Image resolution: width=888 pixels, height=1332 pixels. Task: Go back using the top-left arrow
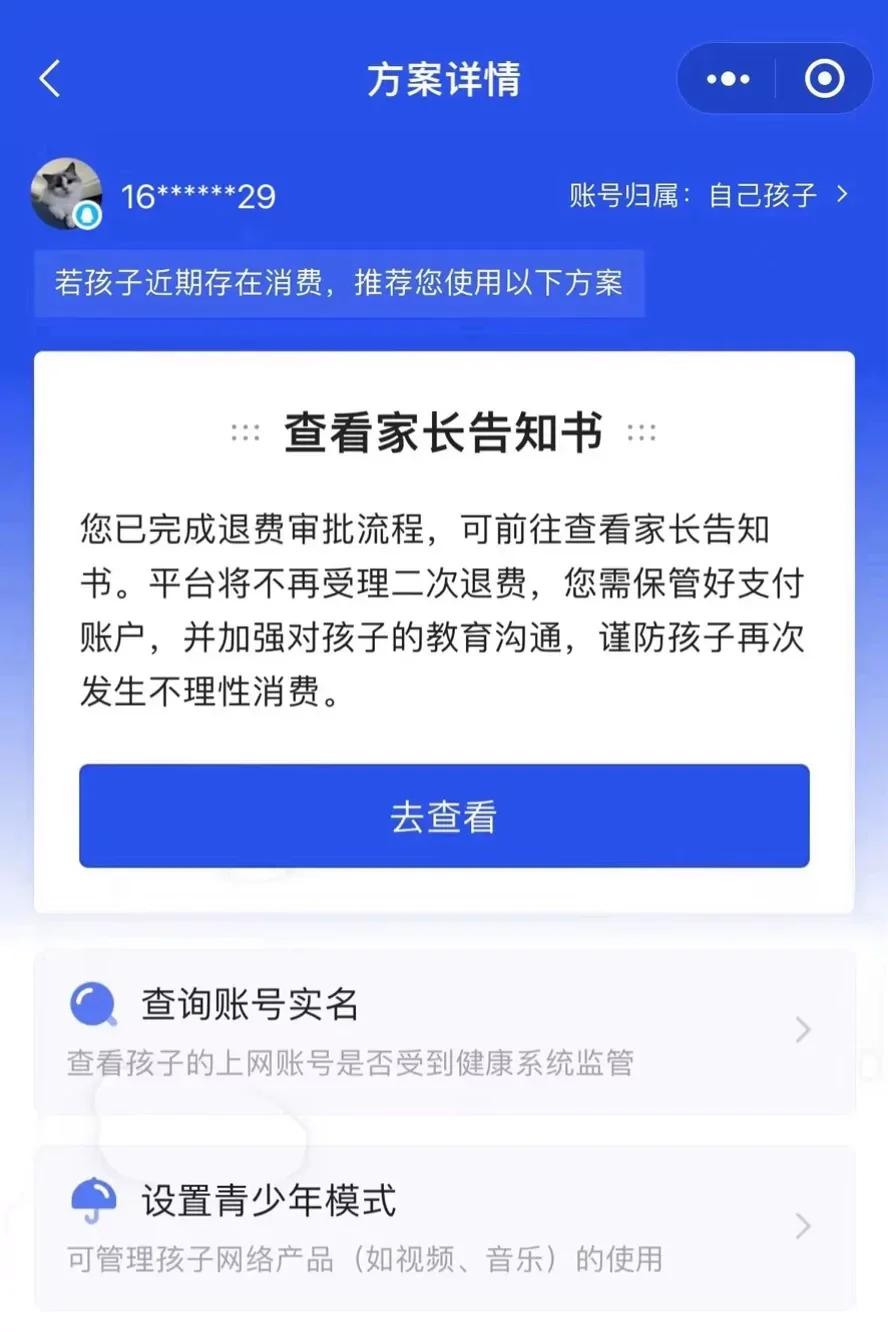coord(50,79)
